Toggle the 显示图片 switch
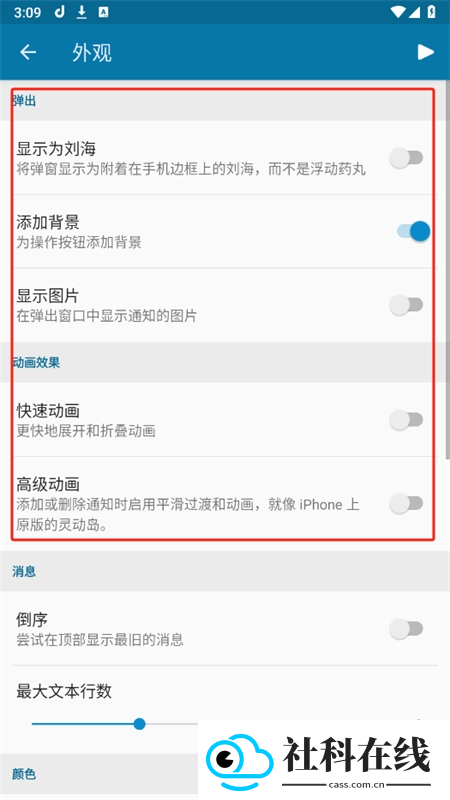 click(x=406, y=305)
